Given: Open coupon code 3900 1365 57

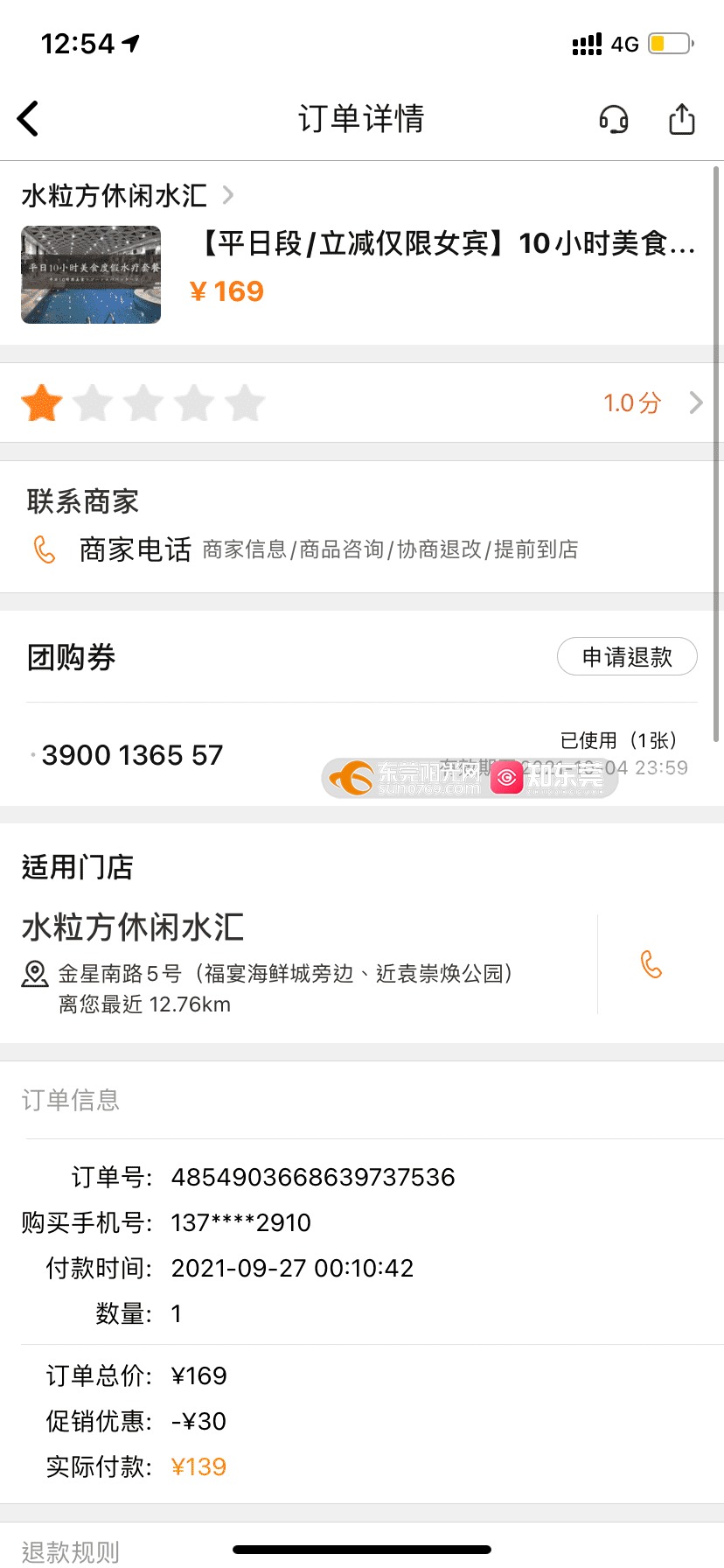Looking at the screenshot, I should [x=132, y=755].
